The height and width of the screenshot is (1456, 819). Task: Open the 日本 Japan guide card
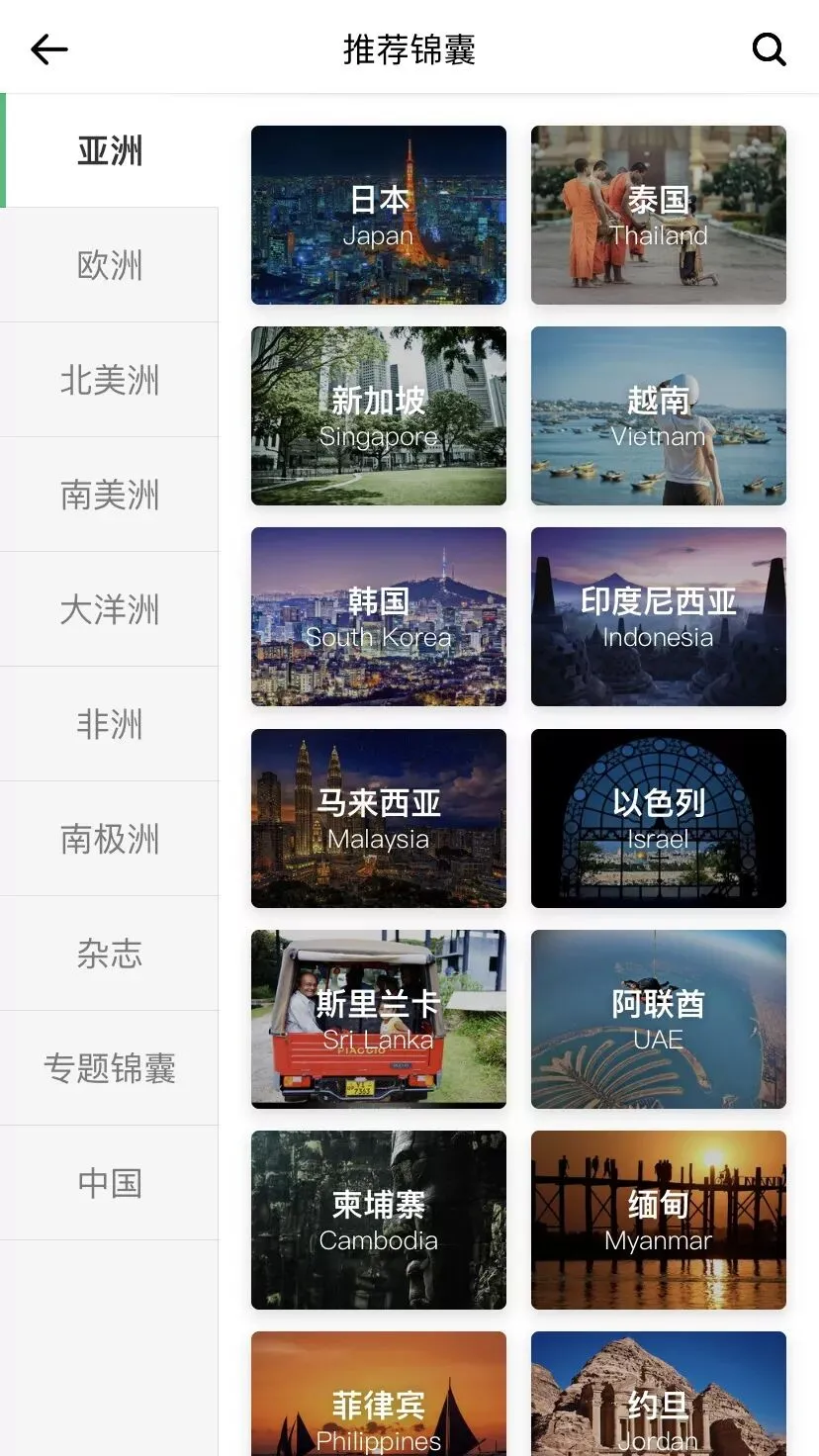[379, 216]
